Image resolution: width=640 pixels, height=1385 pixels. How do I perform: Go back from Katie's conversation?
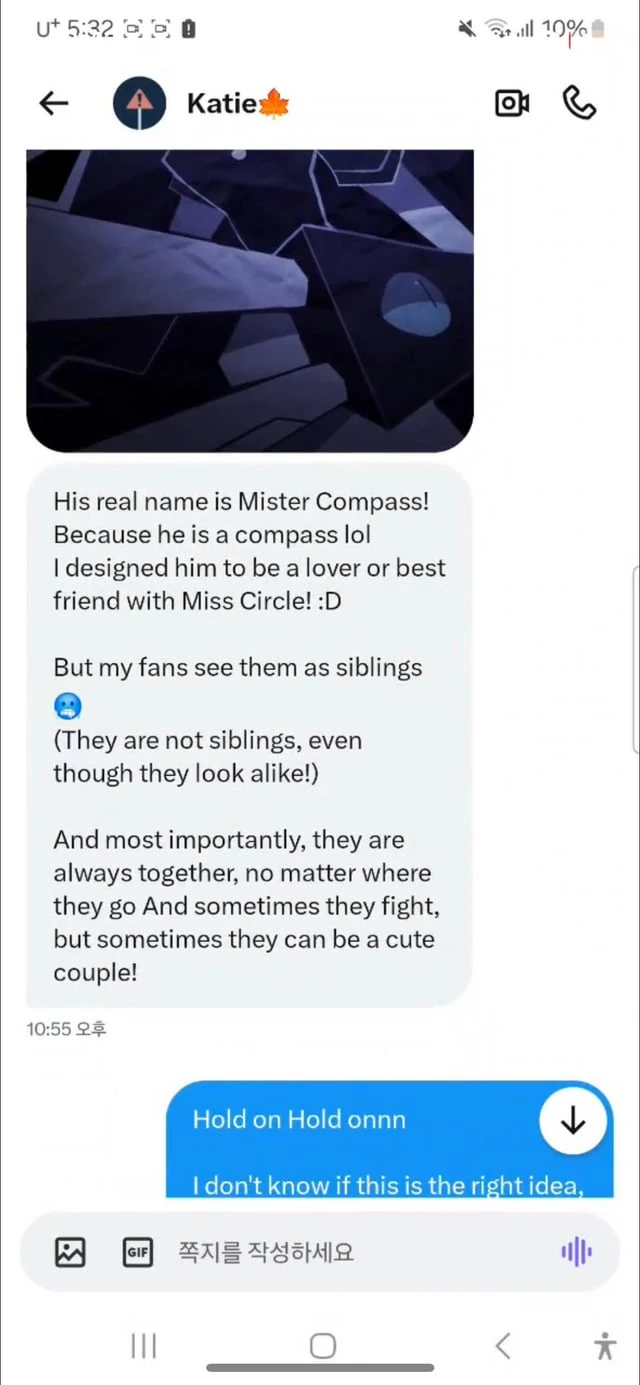tap(54, 103)
